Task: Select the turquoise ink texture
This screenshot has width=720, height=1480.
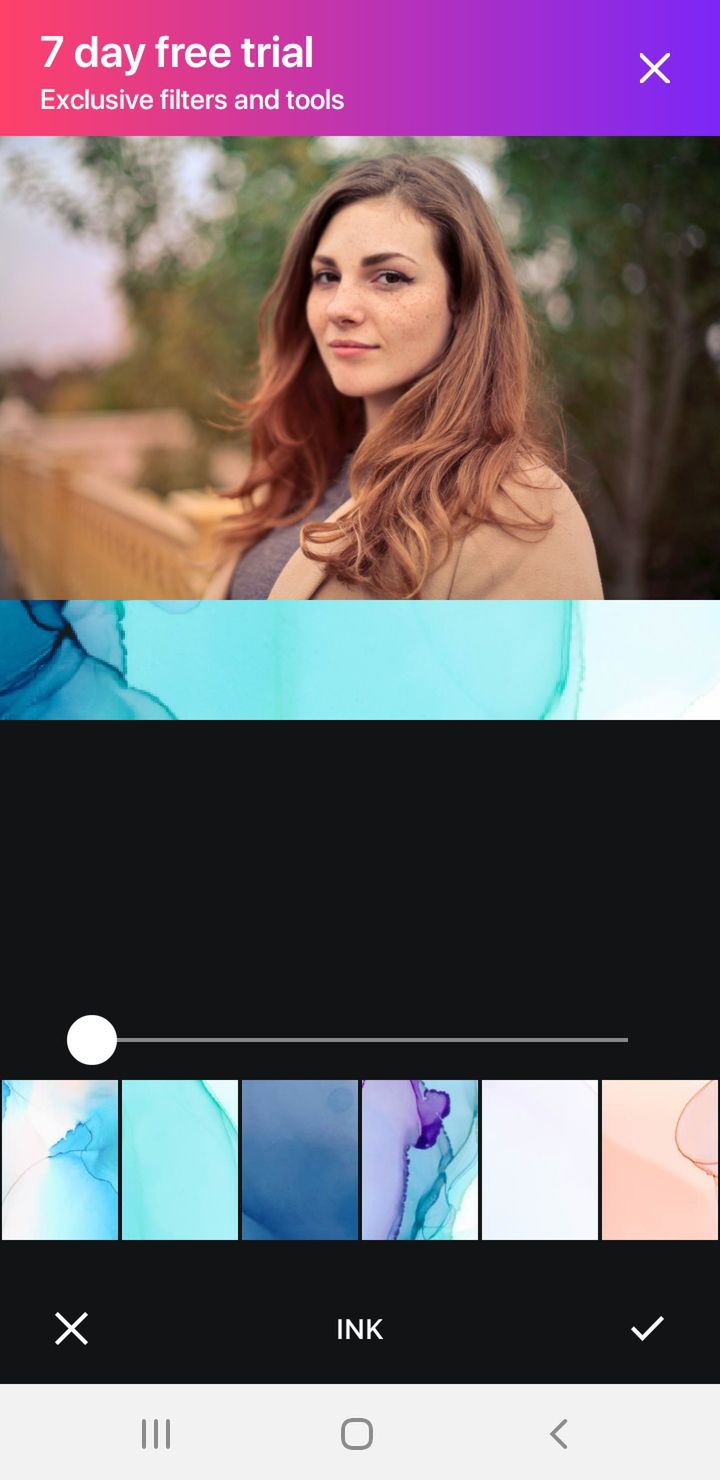Action: point(180,1160)
